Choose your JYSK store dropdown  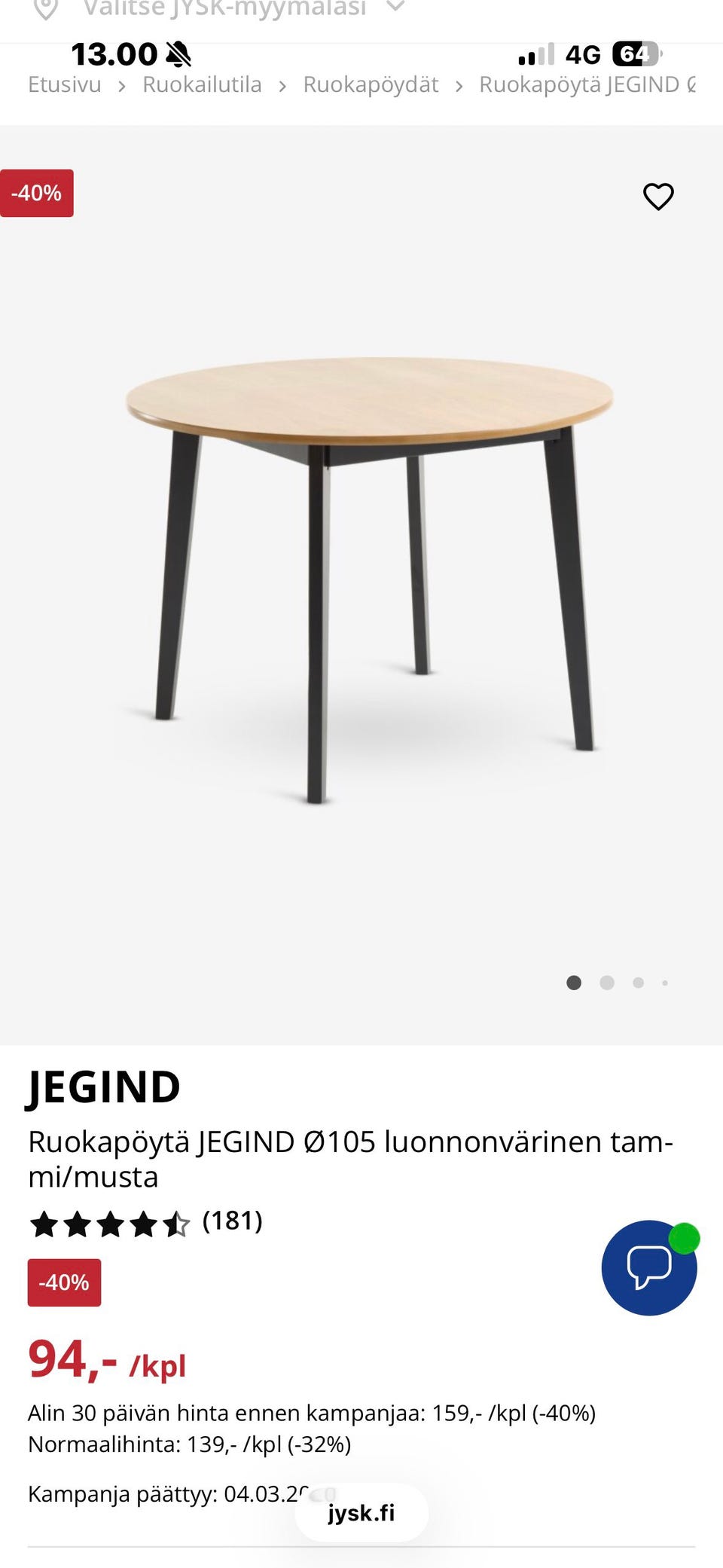224,9
